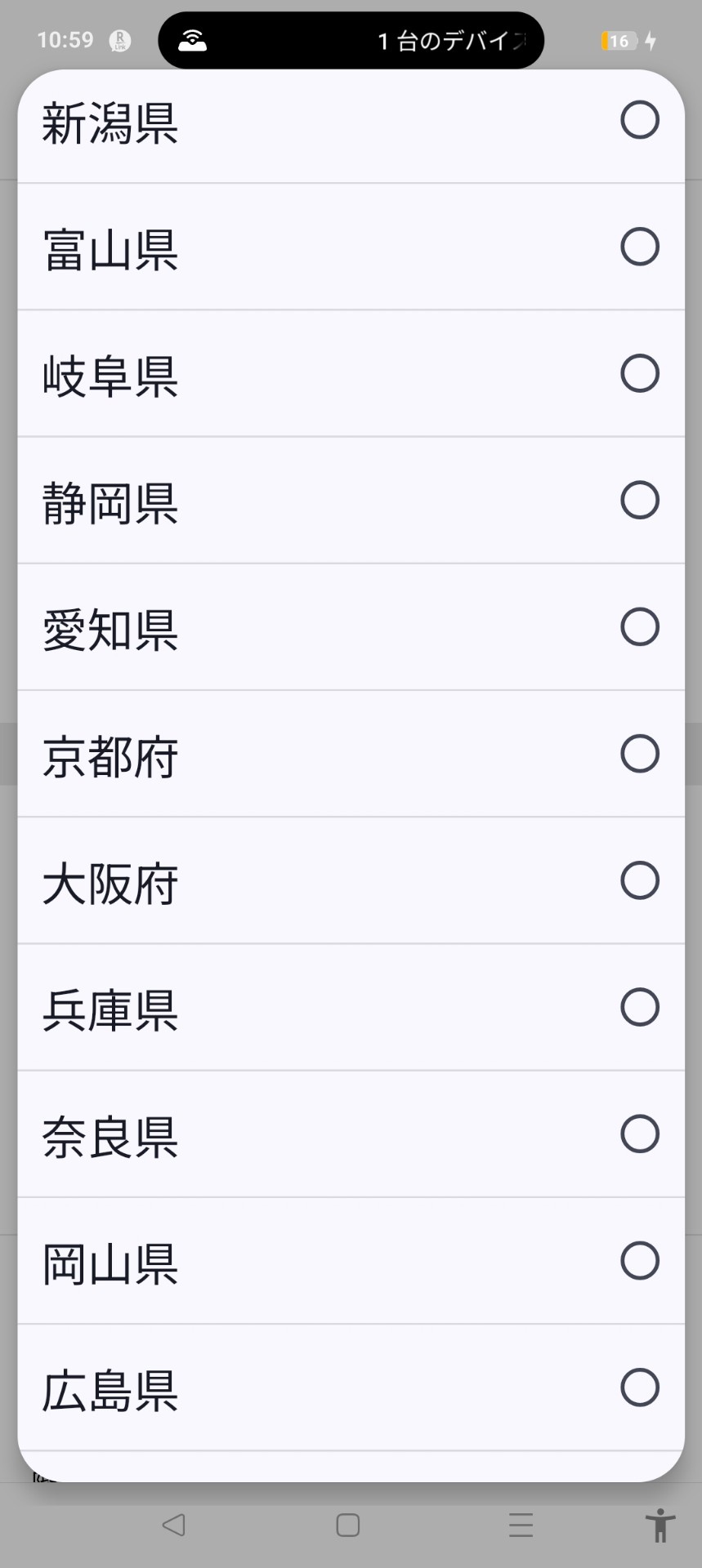Choose 広島県 in the dialog
The image size is (702, 1568).
(x=639, y=1388)
